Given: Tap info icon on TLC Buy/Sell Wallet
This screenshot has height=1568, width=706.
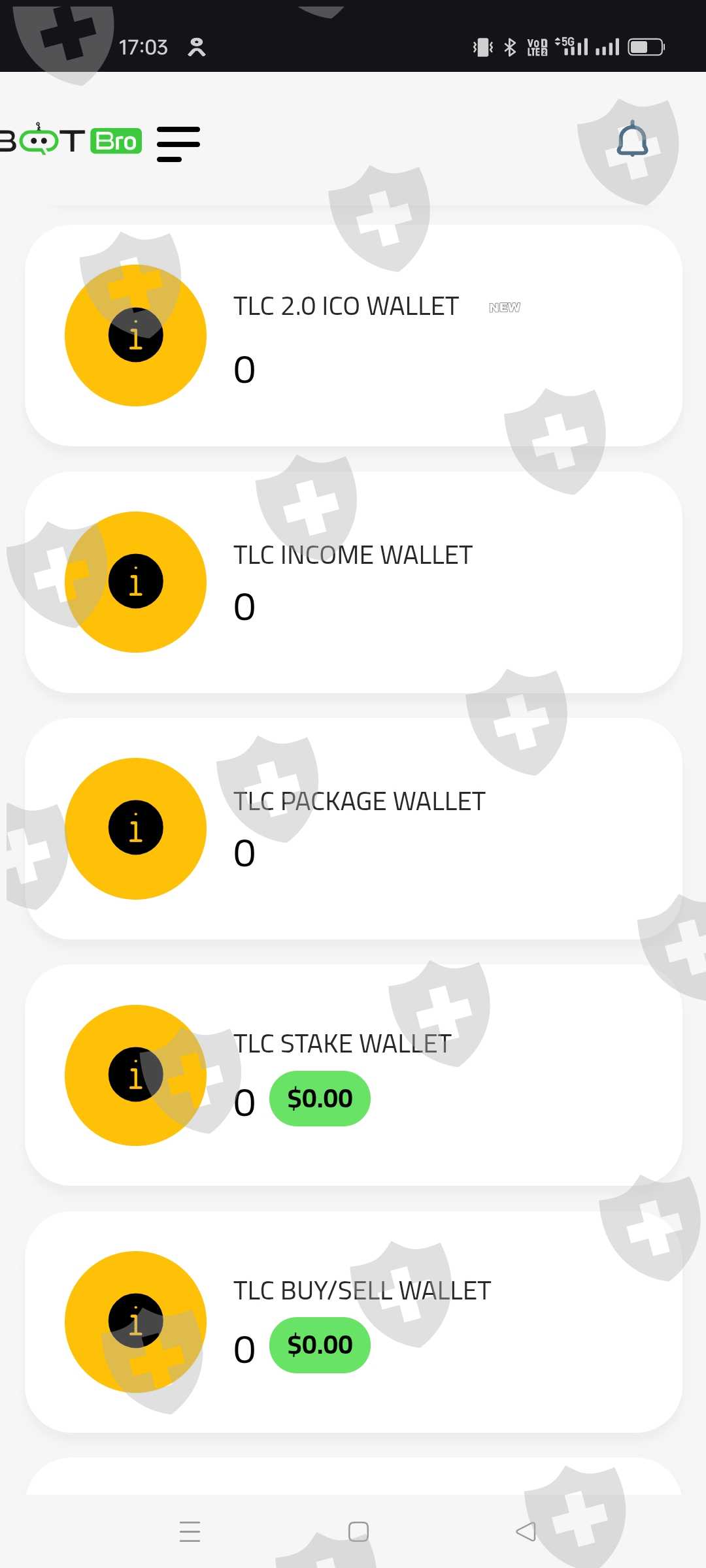Looking at the screenshot, I should click(135, 1321).
